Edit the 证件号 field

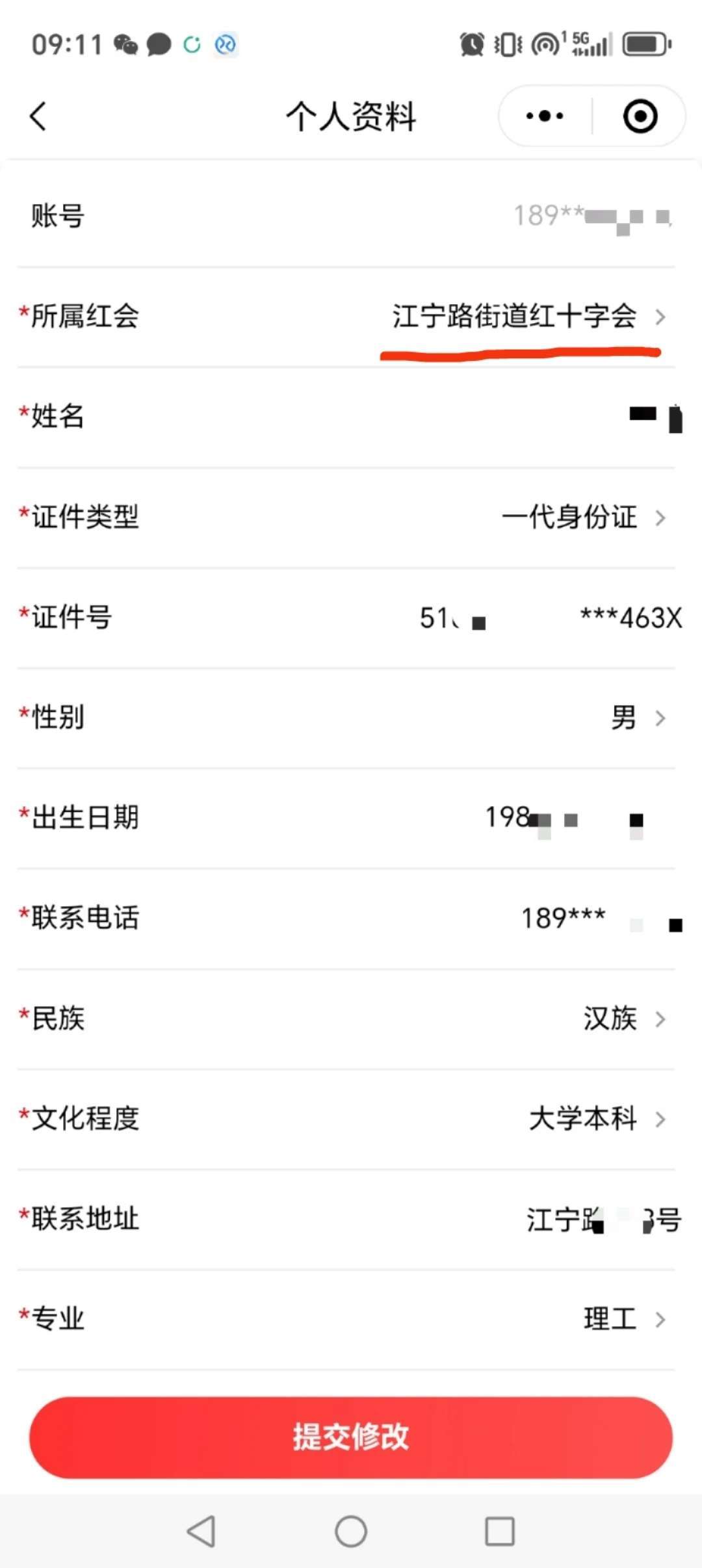(x=549, y=618)
